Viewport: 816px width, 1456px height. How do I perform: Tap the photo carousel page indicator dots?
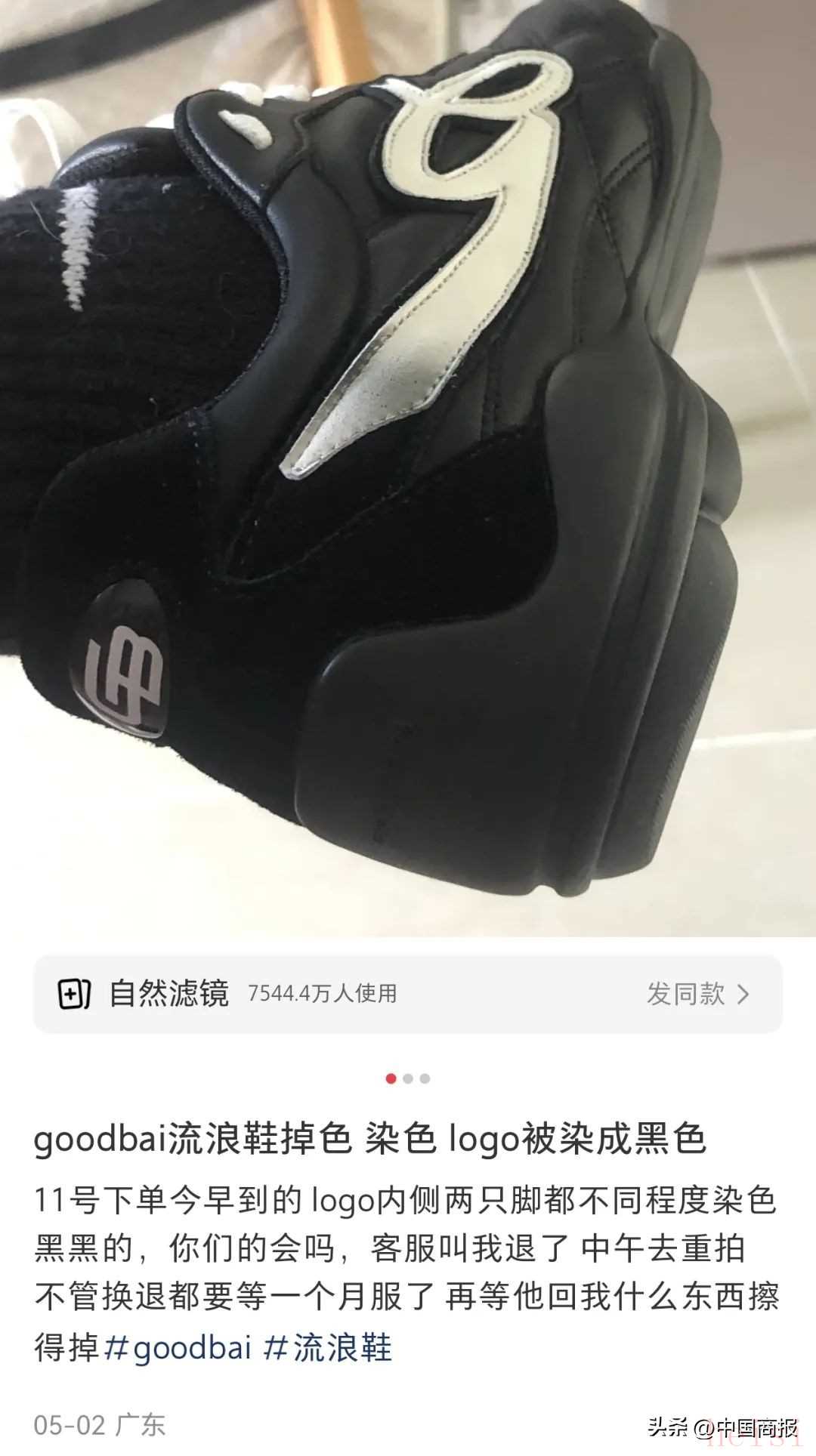point(408,1078)
